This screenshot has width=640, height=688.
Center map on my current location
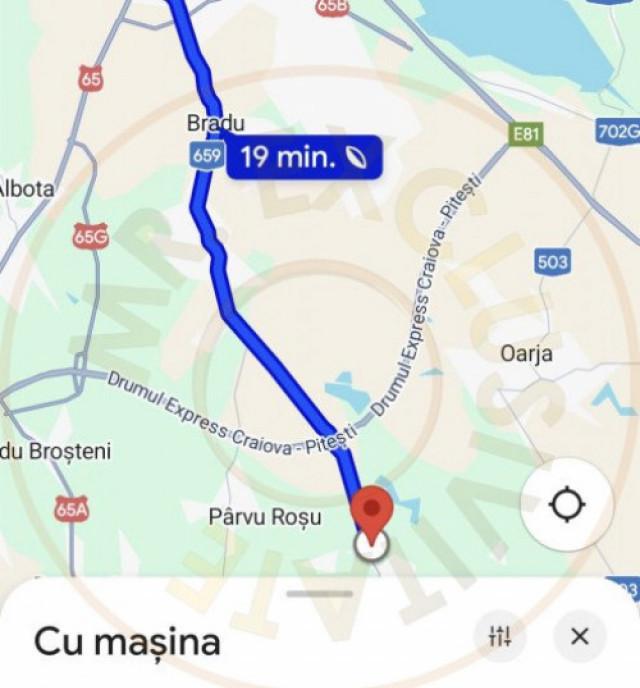[x=567, y=504]
